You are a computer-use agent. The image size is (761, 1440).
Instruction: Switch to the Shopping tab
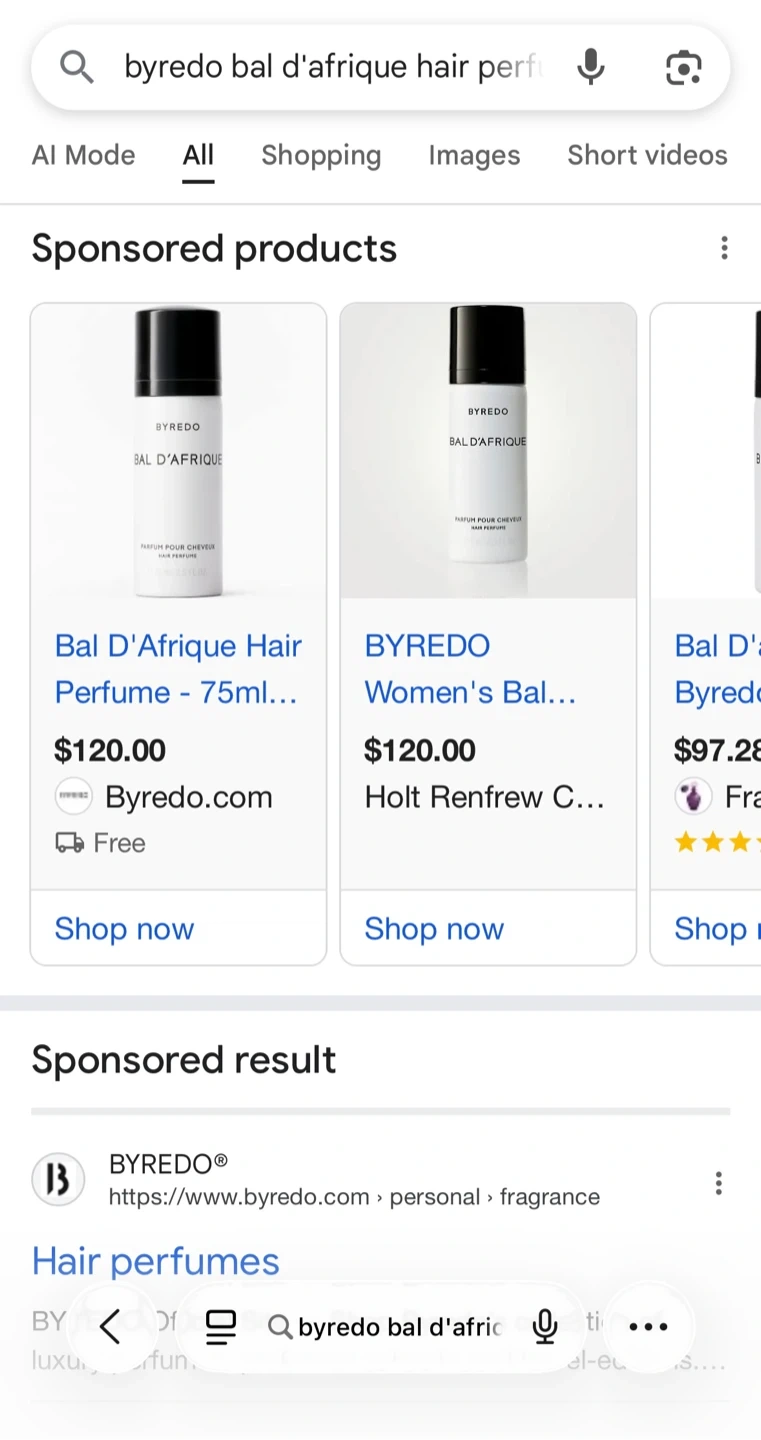[321, 155]
